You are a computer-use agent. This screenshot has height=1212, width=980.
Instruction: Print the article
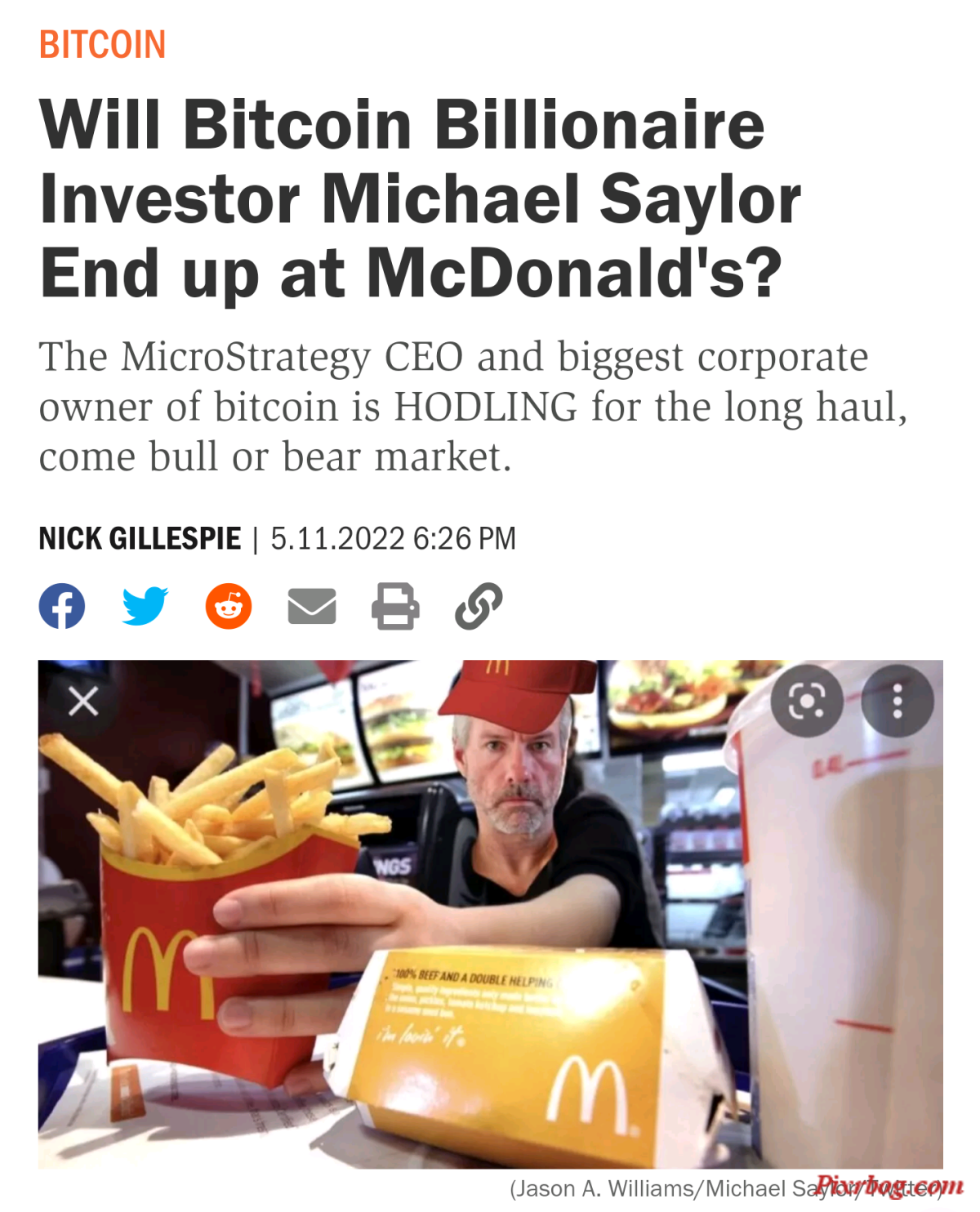tap(395, 606)
